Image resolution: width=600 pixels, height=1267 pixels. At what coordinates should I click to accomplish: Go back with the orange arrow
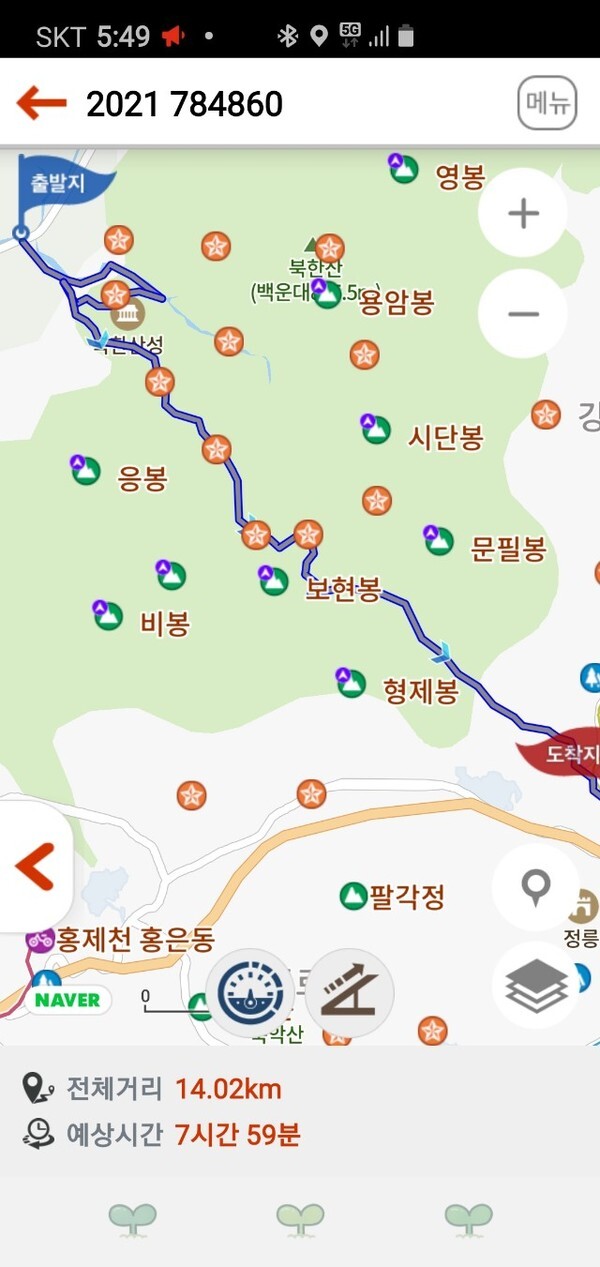tap(42, 103)
